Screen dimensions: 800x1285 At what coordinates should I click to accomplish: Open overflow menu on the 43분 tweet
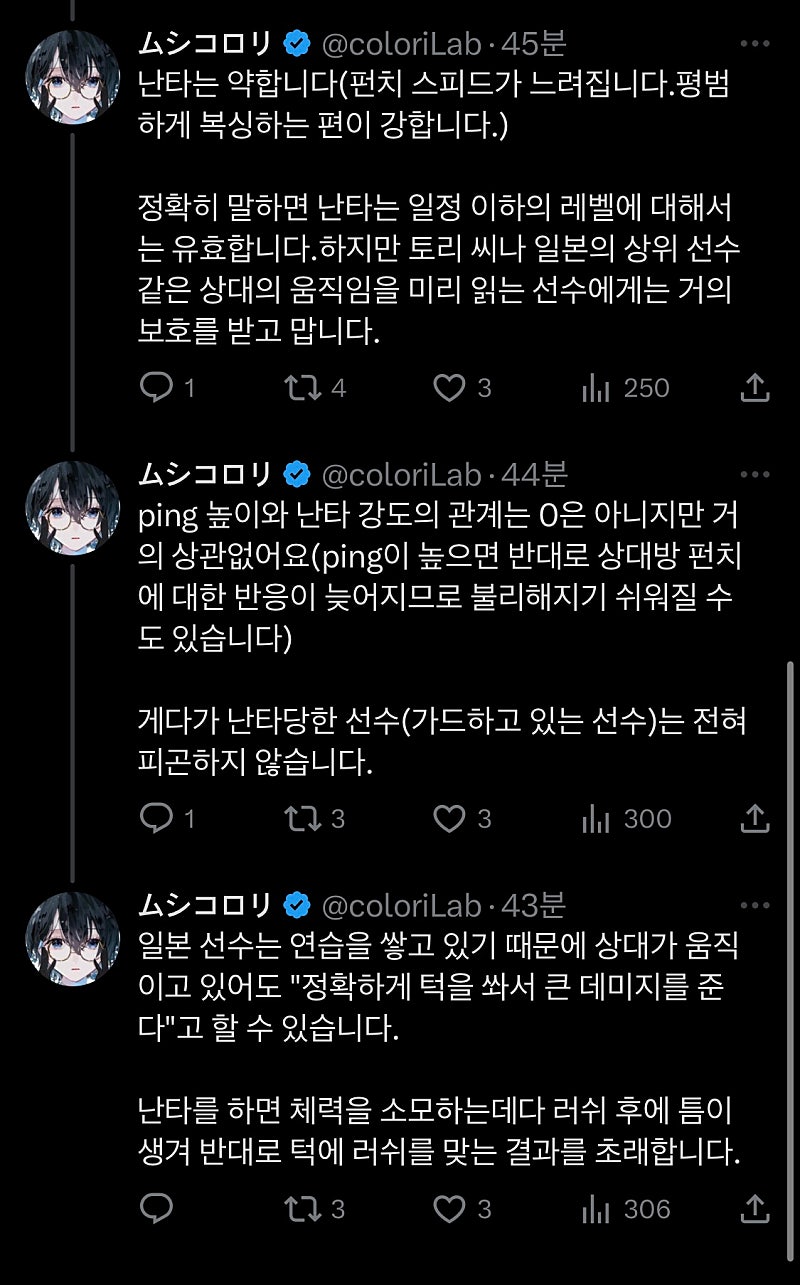[755, 906]
